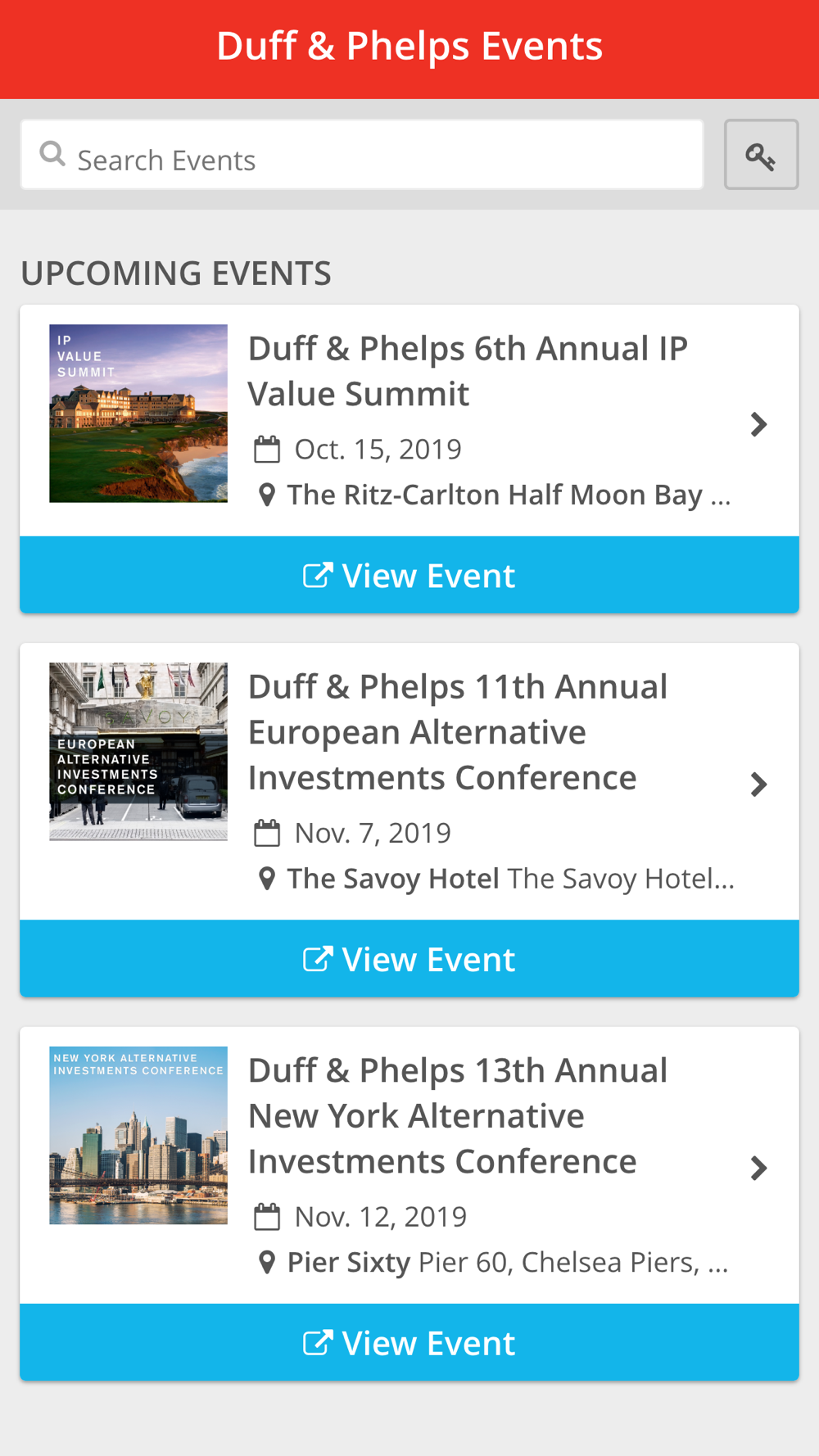This screenshot has height=1456, width=819.
Task: View Event for New York Alternative Investments Conference
Action: (409, 1342)
